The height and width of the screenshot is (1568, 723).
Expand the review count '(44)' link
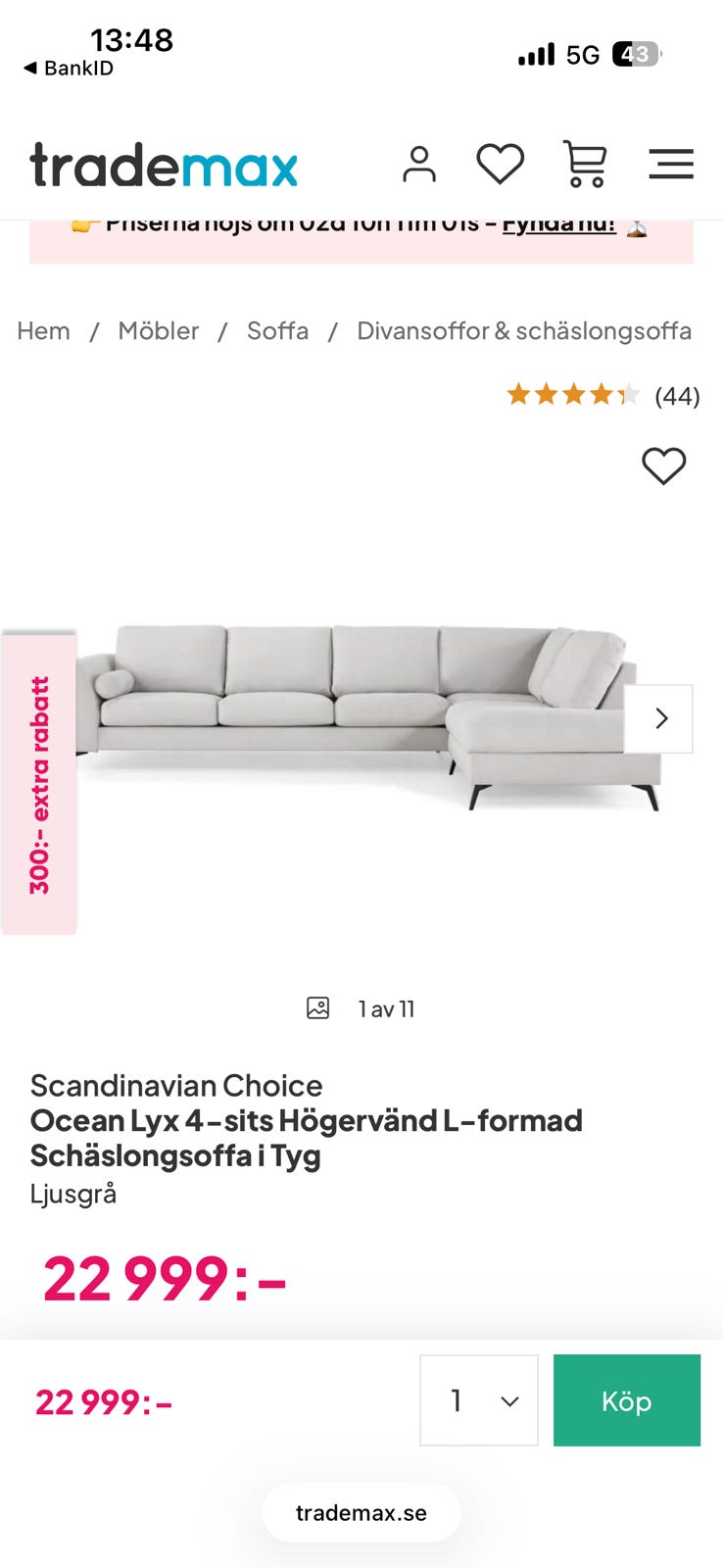(677, 395)
